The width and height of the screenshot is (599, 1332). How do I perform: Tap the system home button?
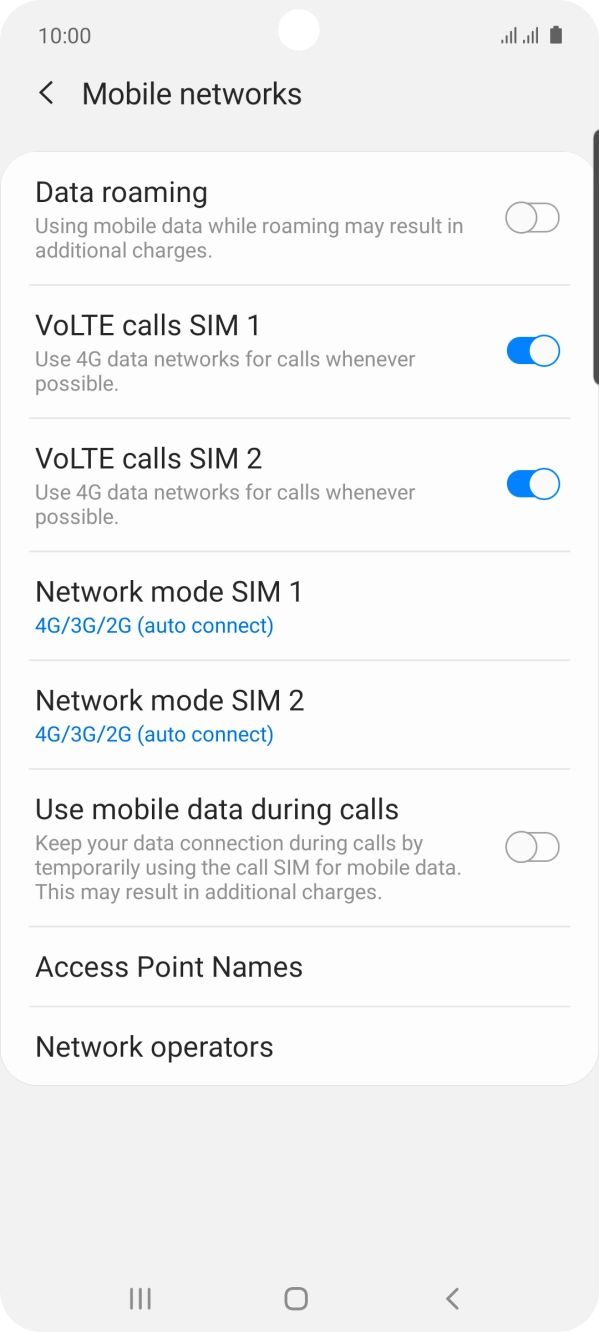tap(296, 1298)
